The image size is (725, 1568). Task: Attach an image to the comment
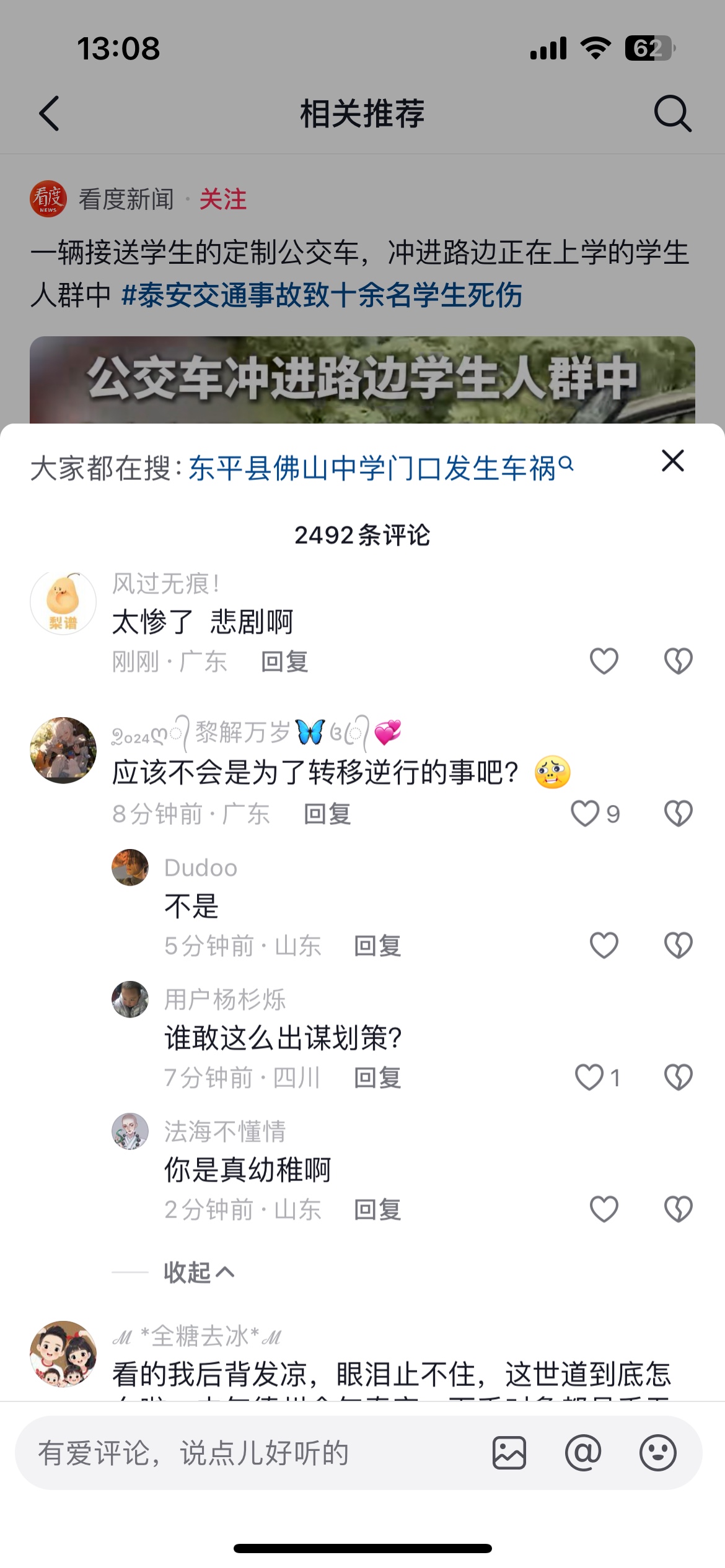[x=509, y=1453]
